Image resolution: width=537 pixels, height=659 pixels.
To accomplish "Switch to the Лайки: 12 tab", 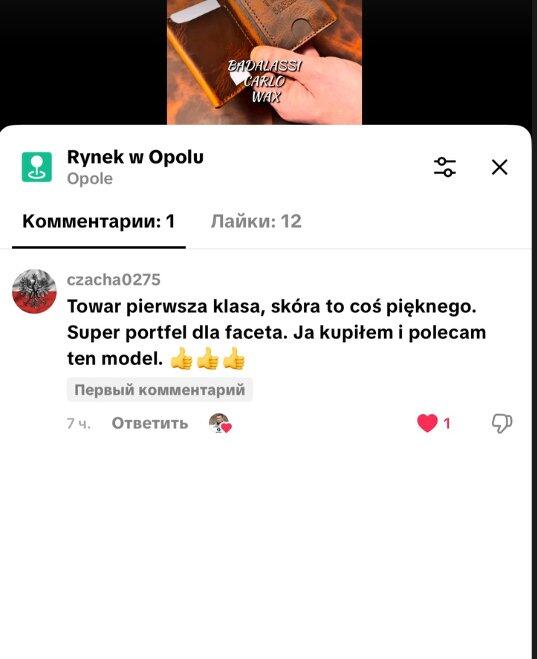I will pyautogui.click(x=256, y=221).
